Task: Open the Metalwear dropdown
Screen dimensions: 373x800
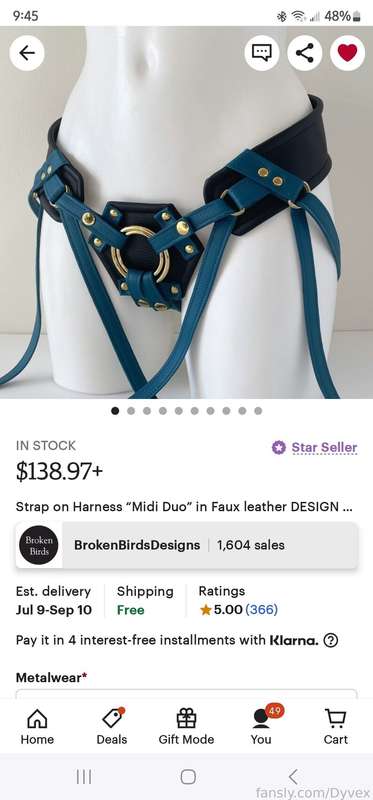Action: pyautogui.click(x=187, y=694)
